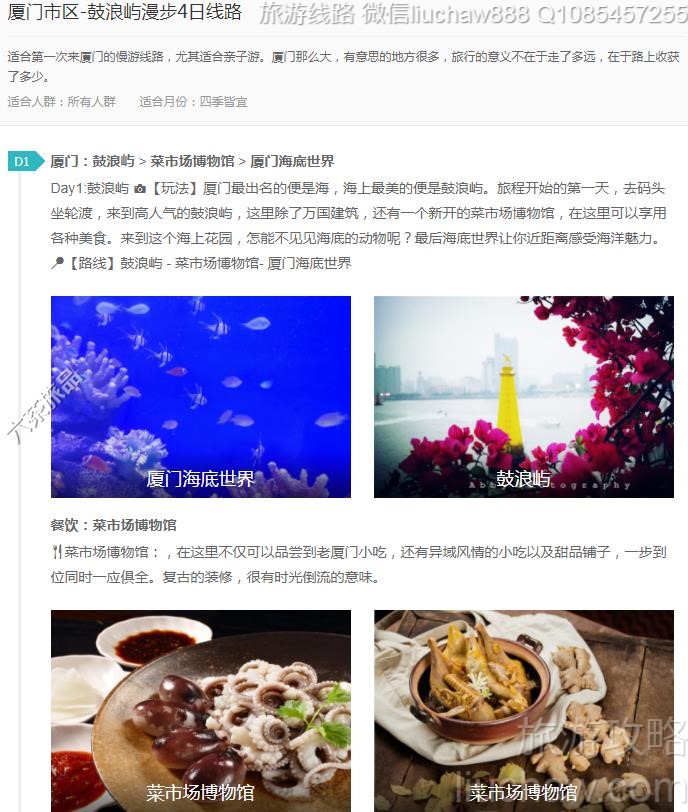Image resolution: width=688 pixels, height=812 pixels.
Task: Select the 菜市场博物馆 tile showing chicken pot
Action: tap(523, 710)
